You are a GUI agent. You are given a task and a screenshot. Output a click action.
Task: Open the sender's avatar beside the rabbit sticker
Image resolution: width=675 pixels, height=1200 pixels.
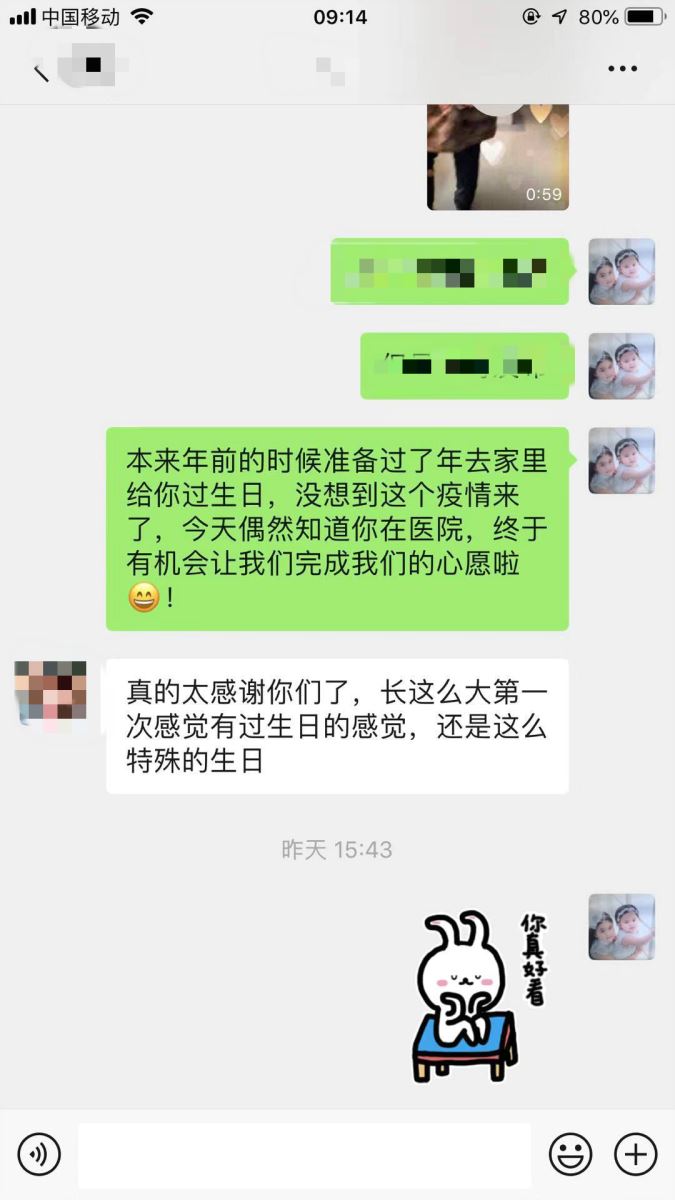click(621, 927)
